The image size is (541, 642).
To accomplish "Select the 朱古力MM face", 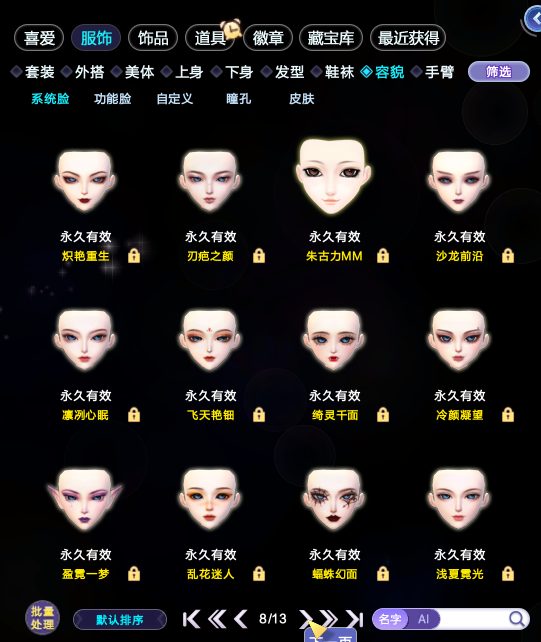I will click(x=333, y=176).
